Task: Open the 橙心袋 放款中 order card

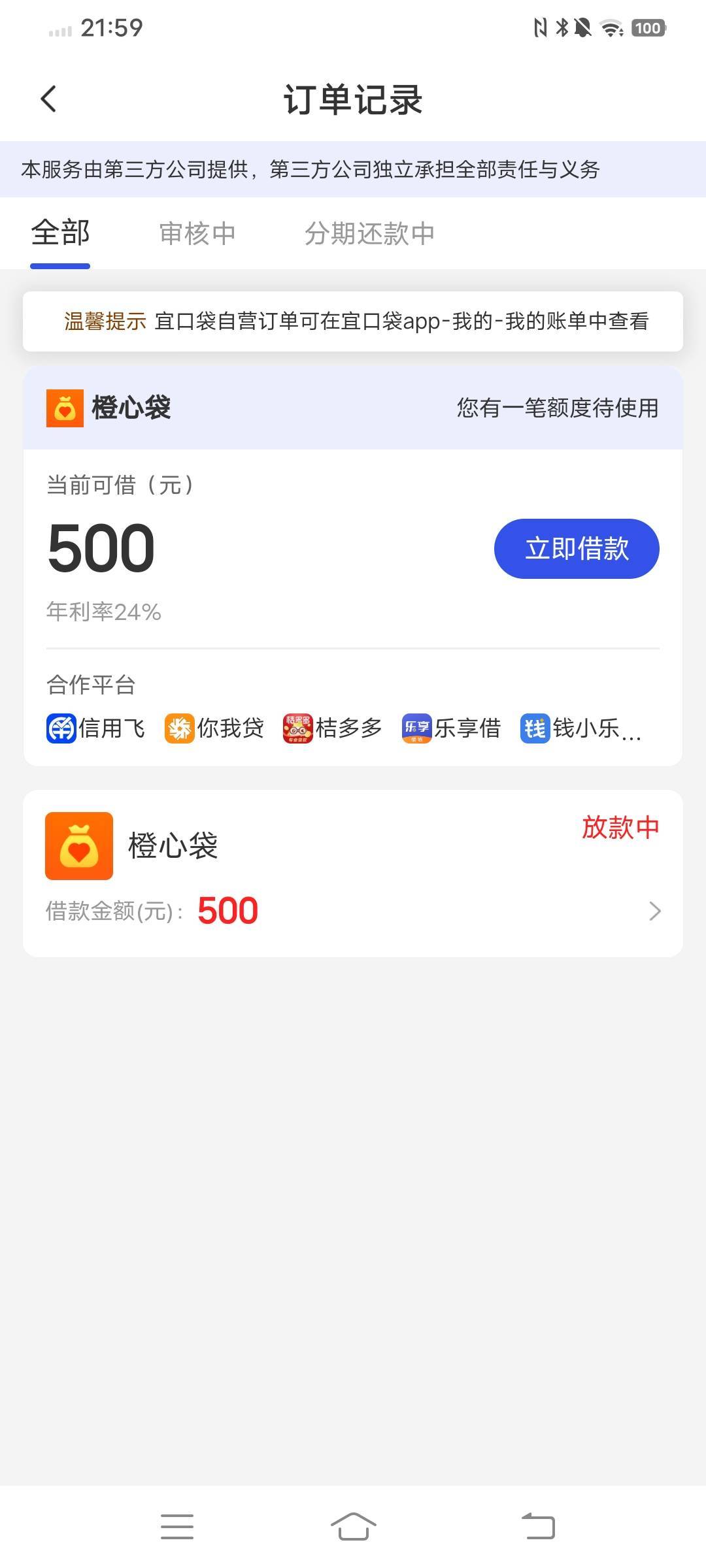Action: tap(353, 874)
